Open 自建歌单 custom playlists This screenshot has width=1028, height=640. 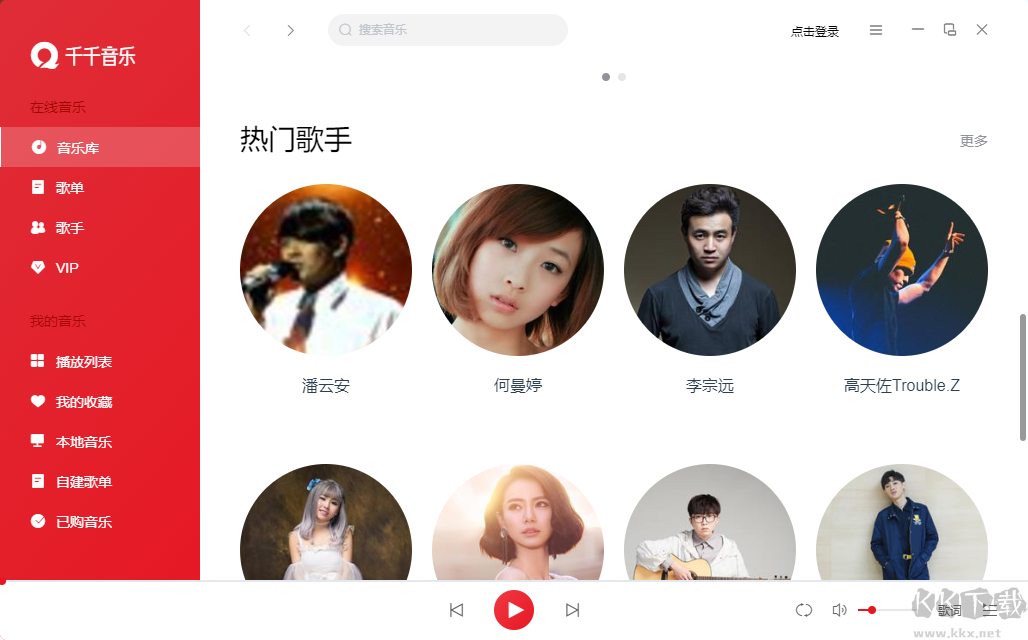[83, 482]
